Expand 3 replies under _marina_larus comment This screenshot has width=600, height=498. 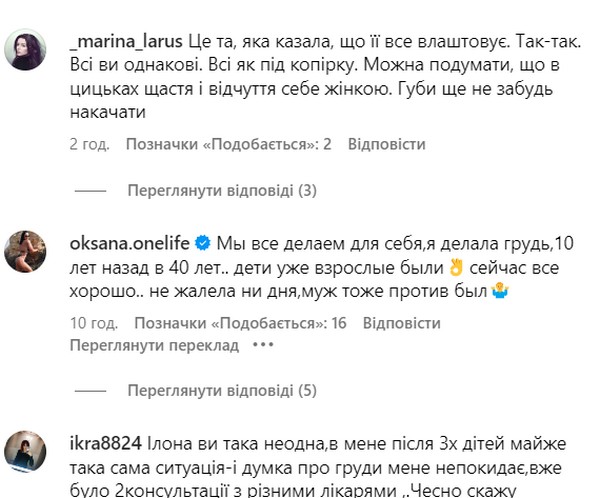(x=208, y=190)
